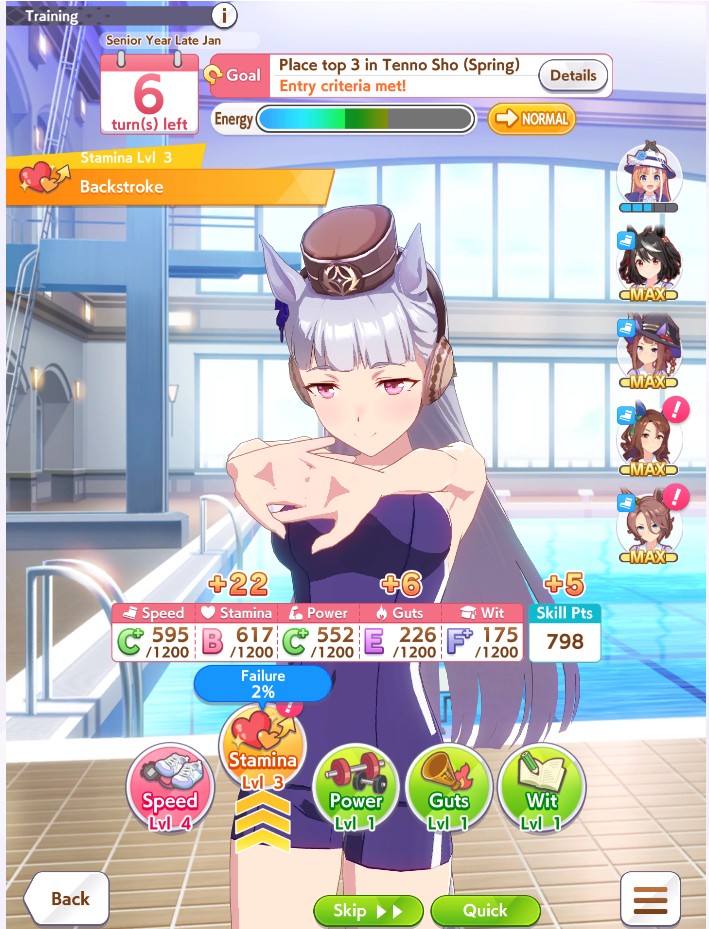The height and width of the screenshot is (929, 709).
Task: Open Skill Pts 798 panel
Action: point(565,632)
